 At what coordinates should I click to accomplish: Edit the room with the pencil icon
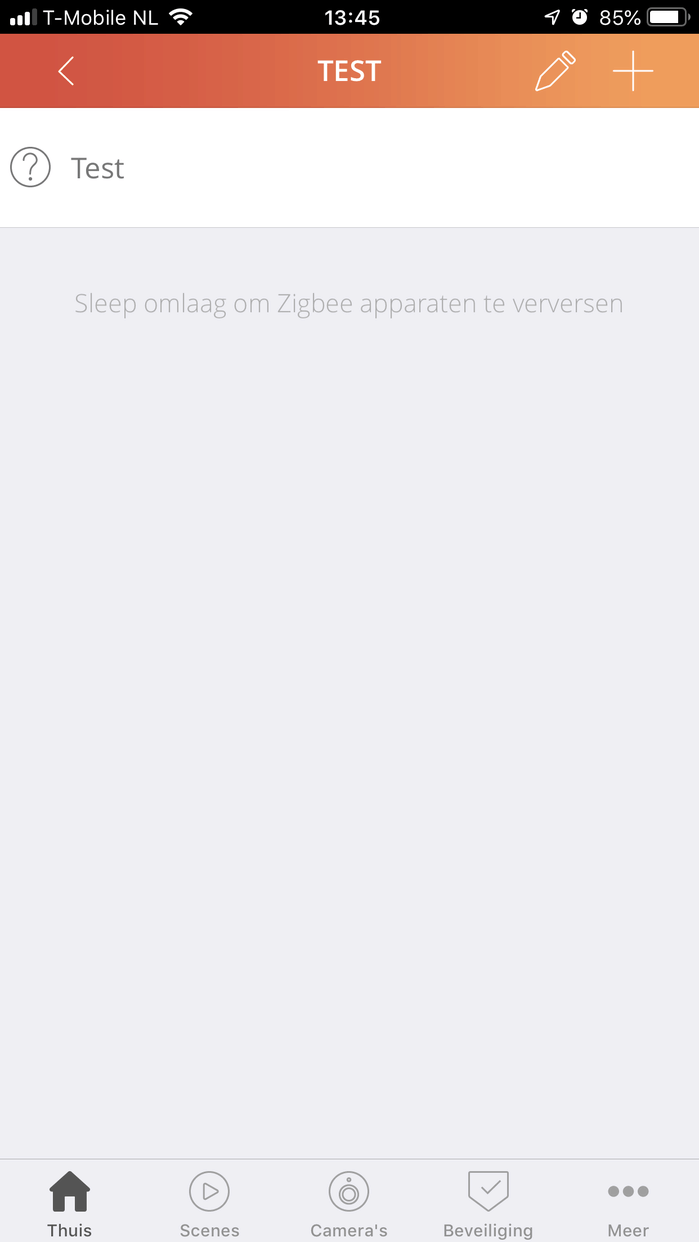pos(555,72)
